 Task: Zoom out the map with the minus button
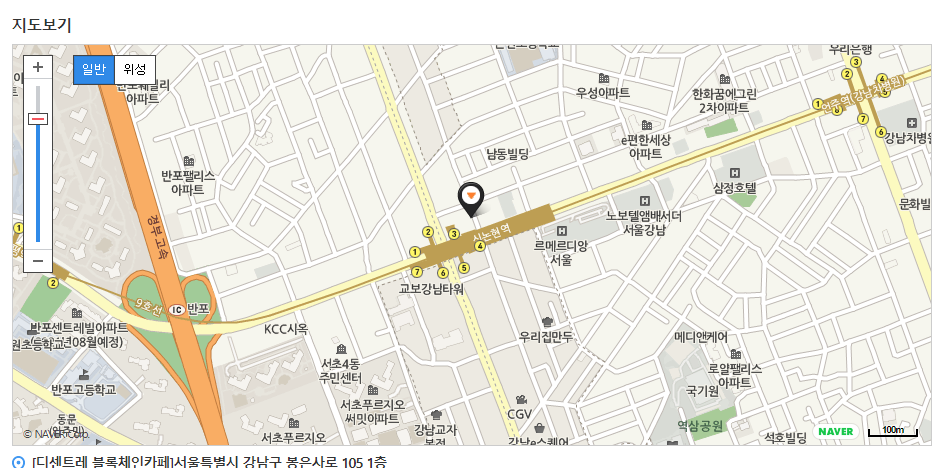[38, 260]
